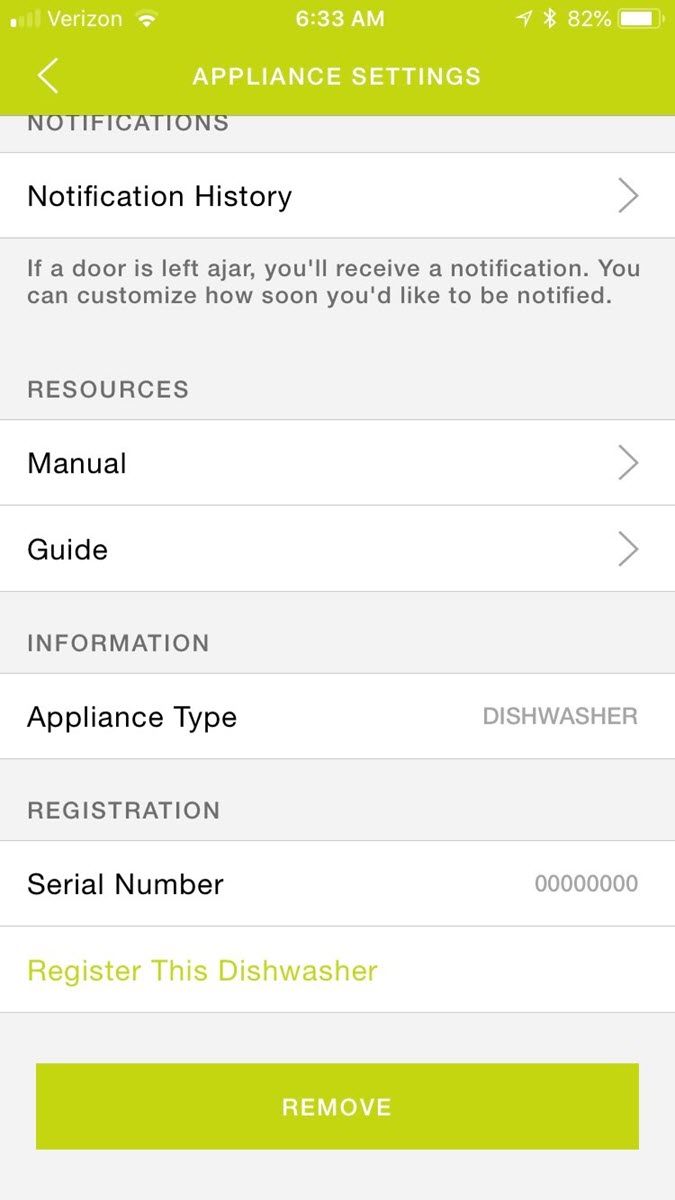
Task: Tap Register This Dishwasher link
Action: click(x=203, y=971)
